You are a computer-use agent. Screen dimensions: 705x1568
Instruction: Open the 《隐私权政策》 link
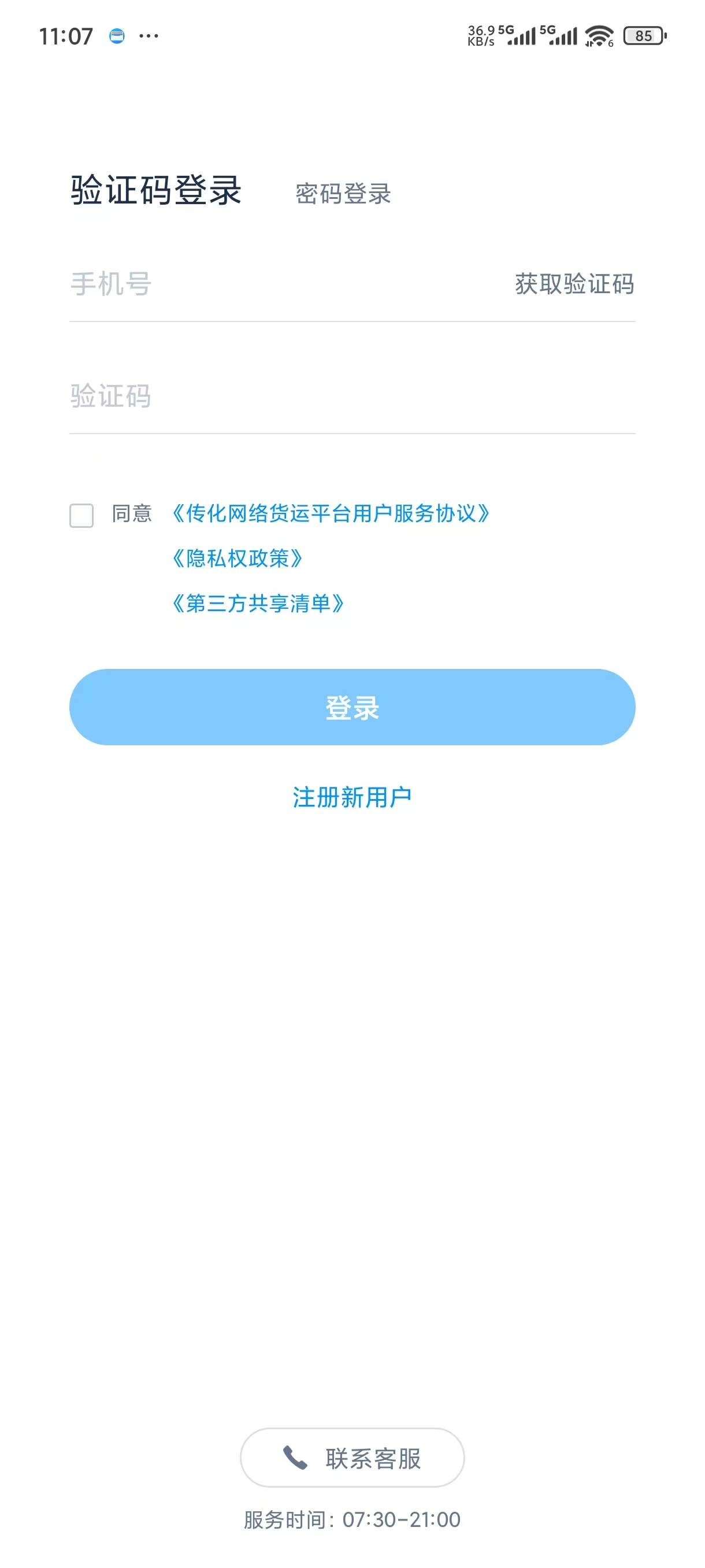[238, 558]
